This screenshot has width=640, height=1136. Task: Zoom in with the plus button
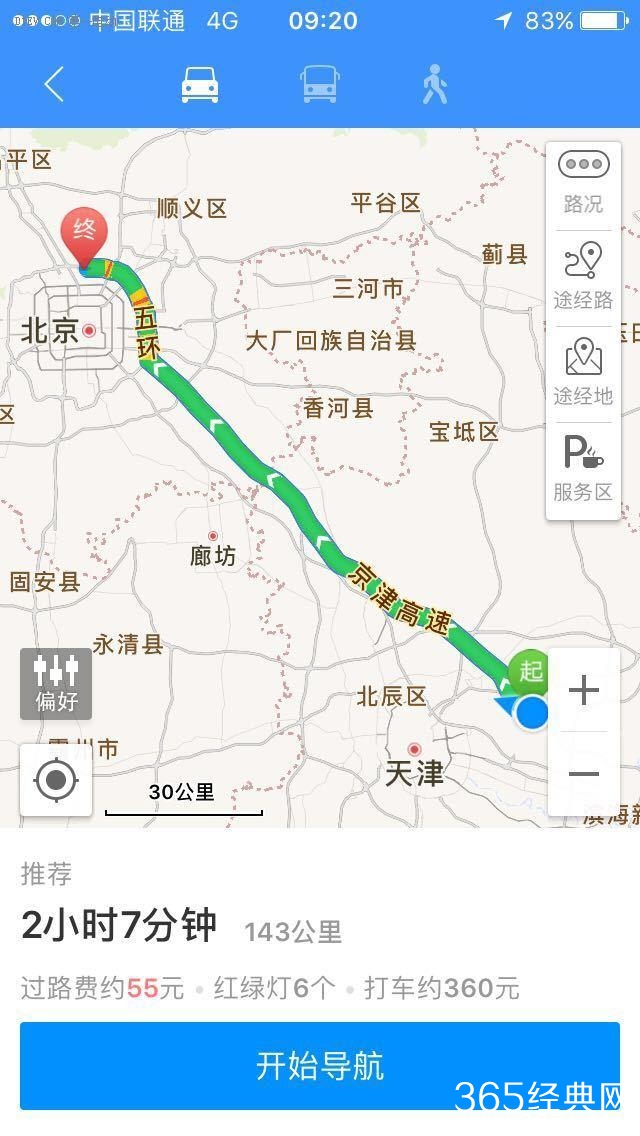pyautogui.click(x=583, y=690)
